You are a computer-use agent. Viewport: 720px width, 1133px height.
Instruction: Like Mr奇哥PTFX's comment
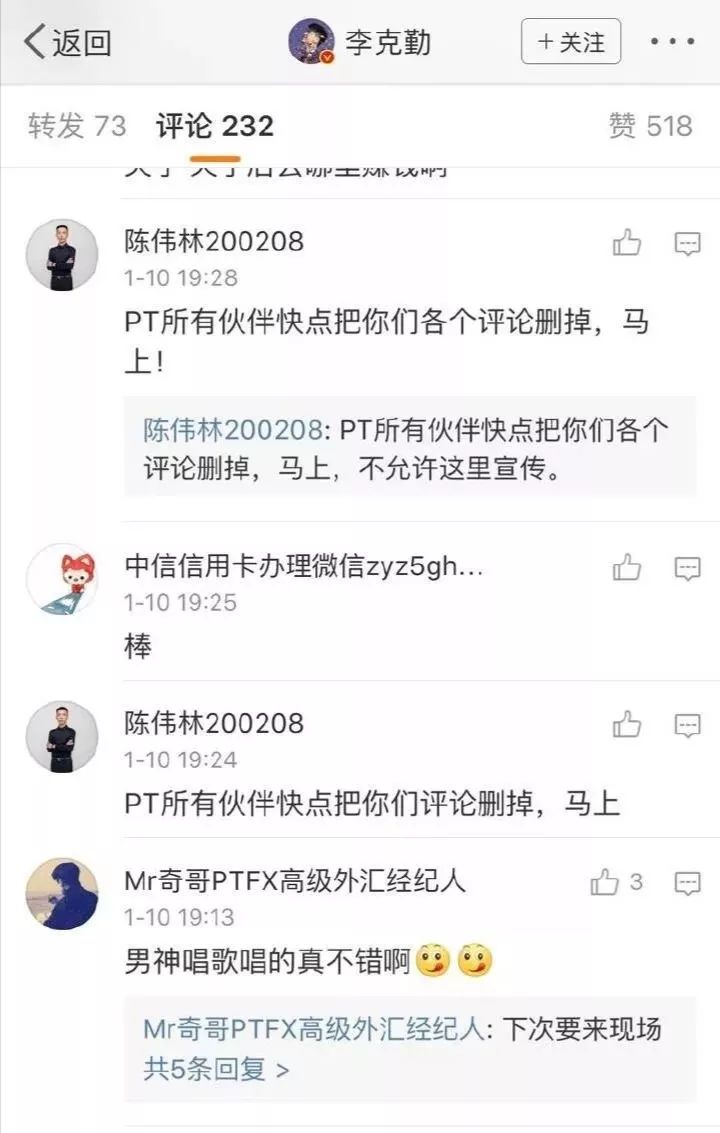(x=606, y=882)
